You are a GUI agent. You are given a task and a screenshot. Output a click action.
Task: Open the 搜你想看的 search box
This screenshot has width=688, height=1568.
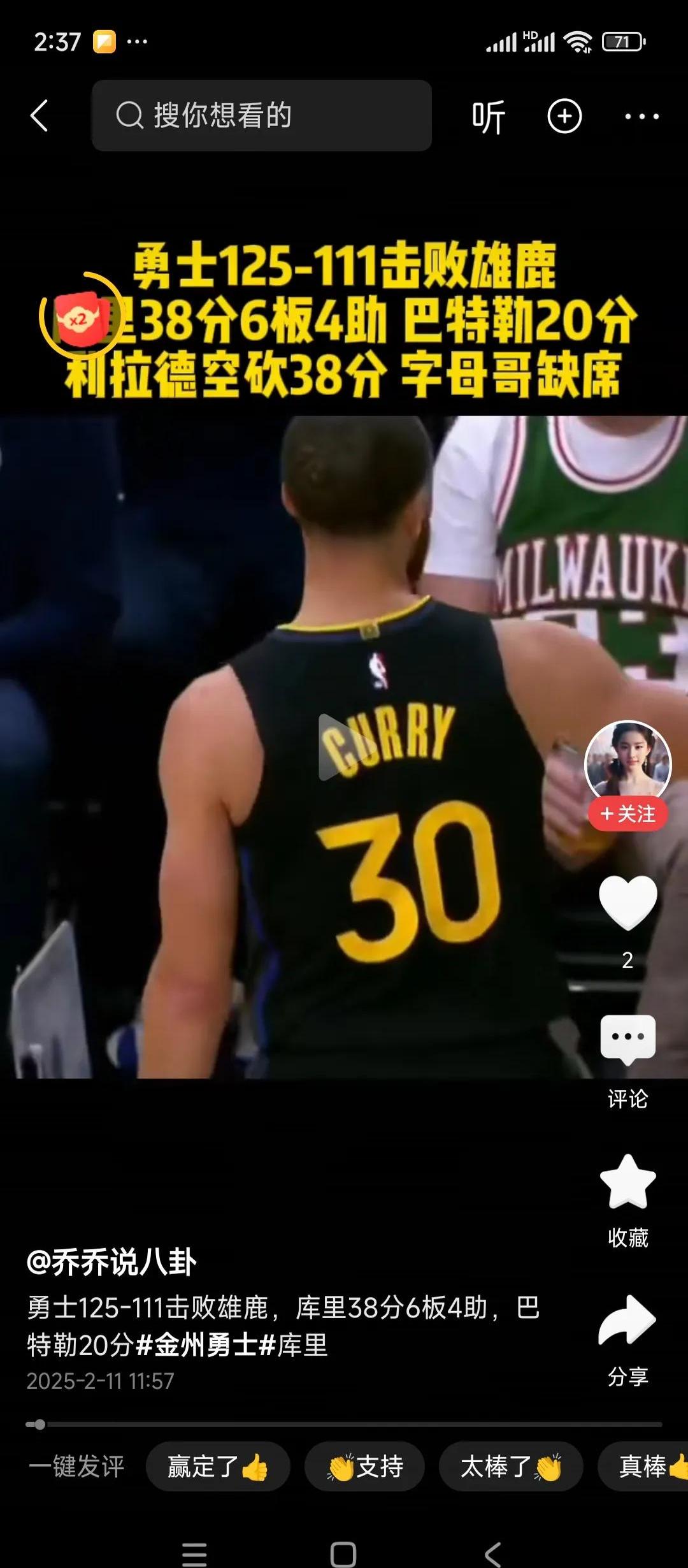coord(261,116)
